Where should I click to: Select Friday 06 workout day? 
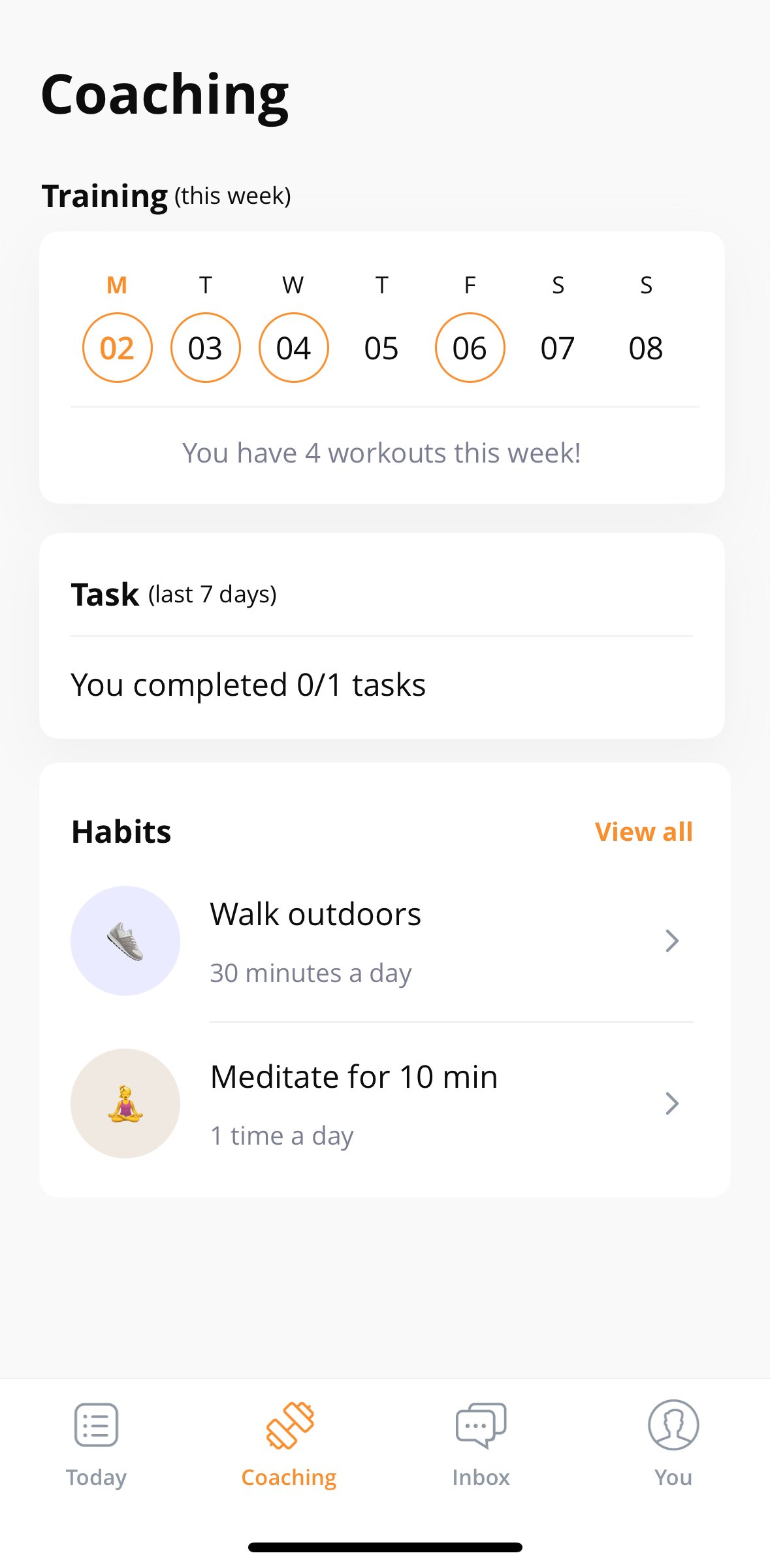point(470,348)
